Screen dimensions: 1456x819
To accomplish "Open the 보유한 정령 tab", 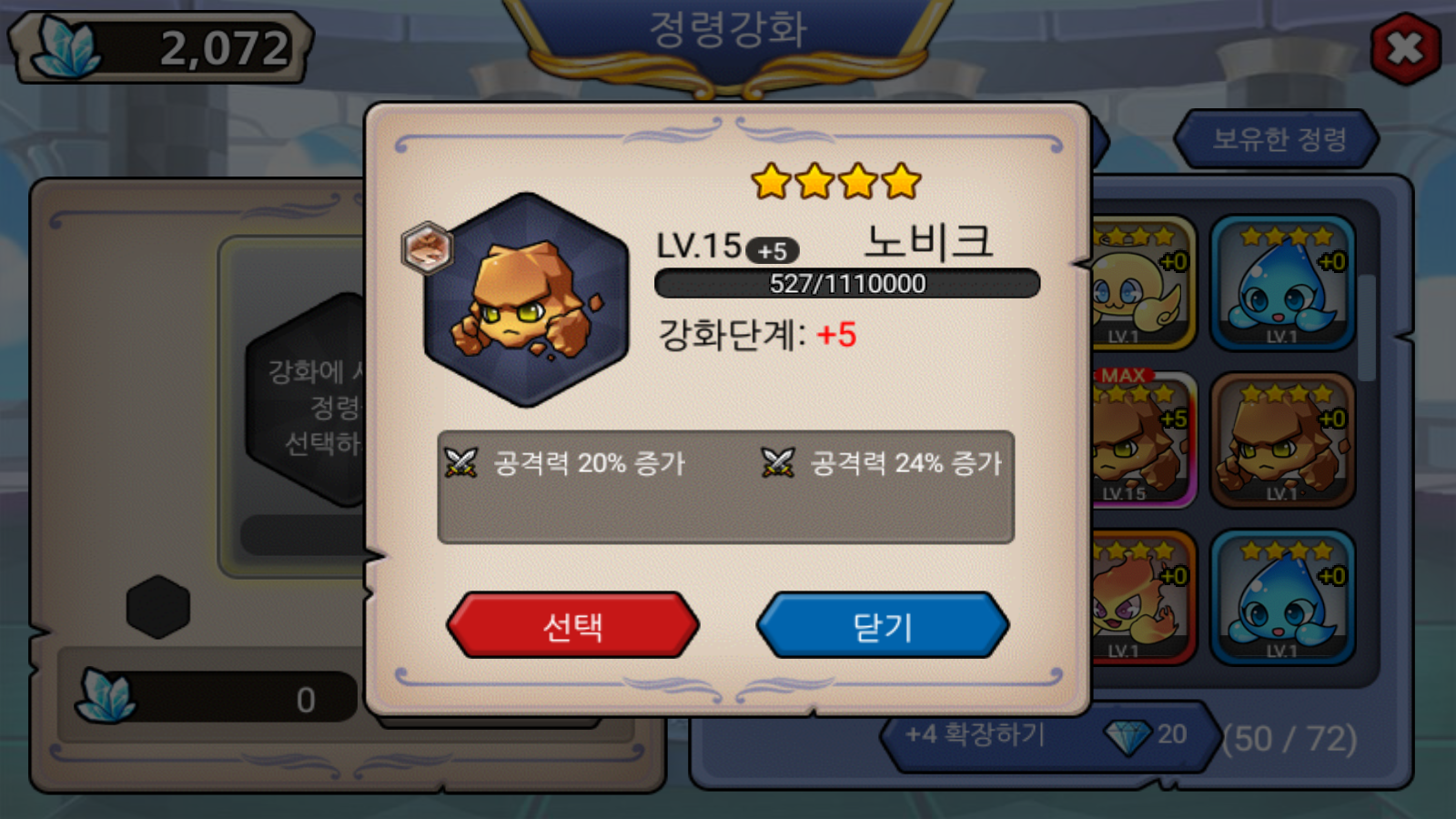I will tap(1278, 139).
